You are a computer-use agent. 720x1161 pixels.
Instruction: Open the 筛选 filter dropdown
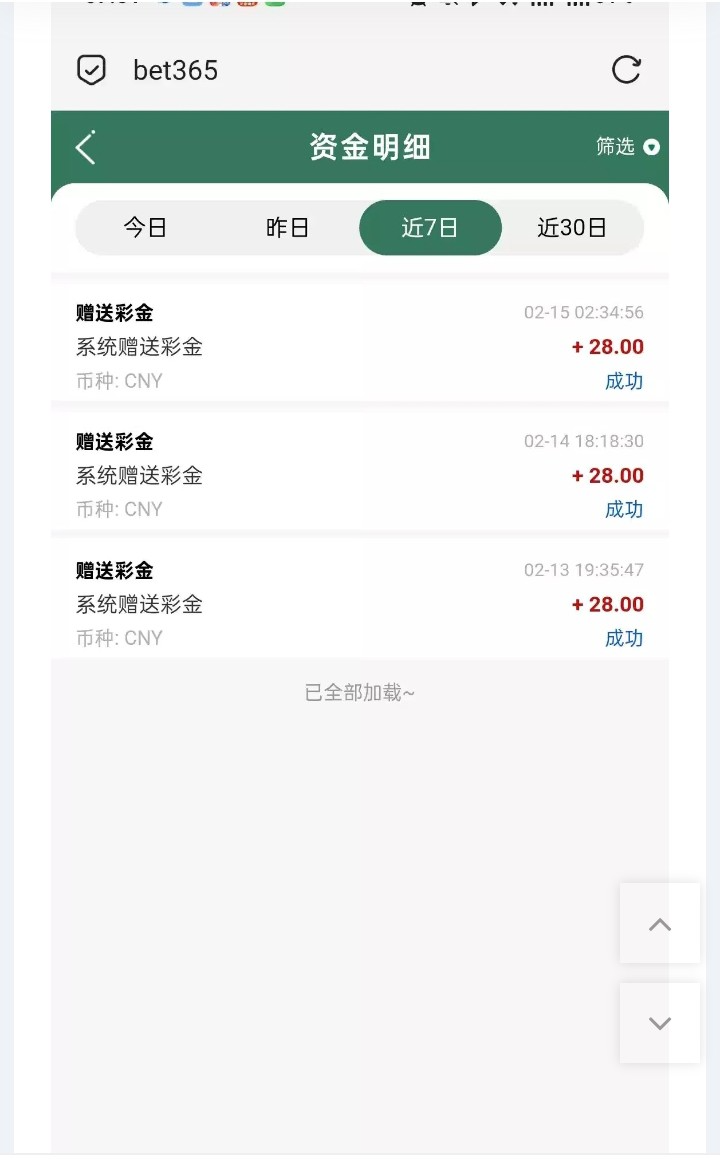click(x=628, y=147)
